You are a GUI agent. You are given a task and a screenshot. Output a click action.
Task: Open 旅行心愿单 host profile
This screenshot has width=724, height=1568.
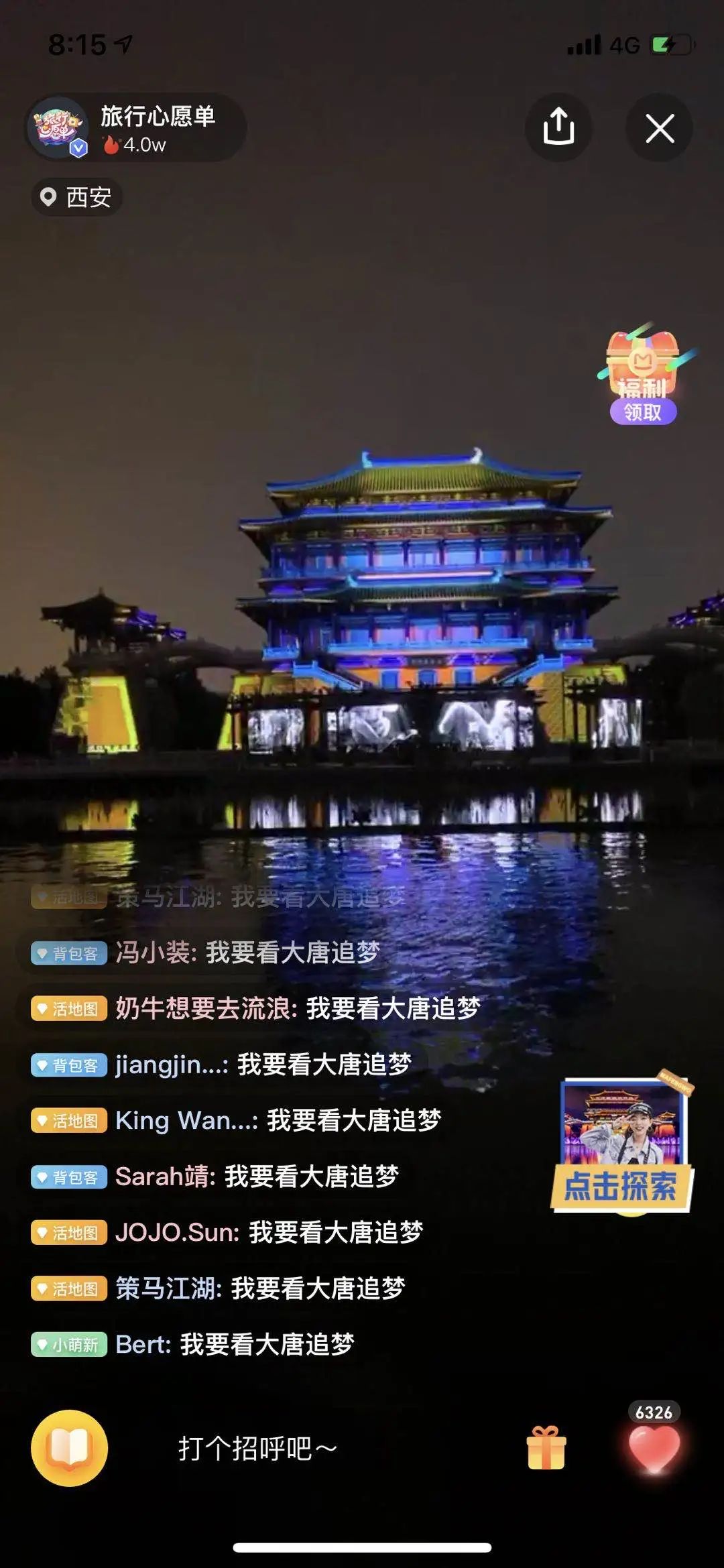tap(135, 127)
